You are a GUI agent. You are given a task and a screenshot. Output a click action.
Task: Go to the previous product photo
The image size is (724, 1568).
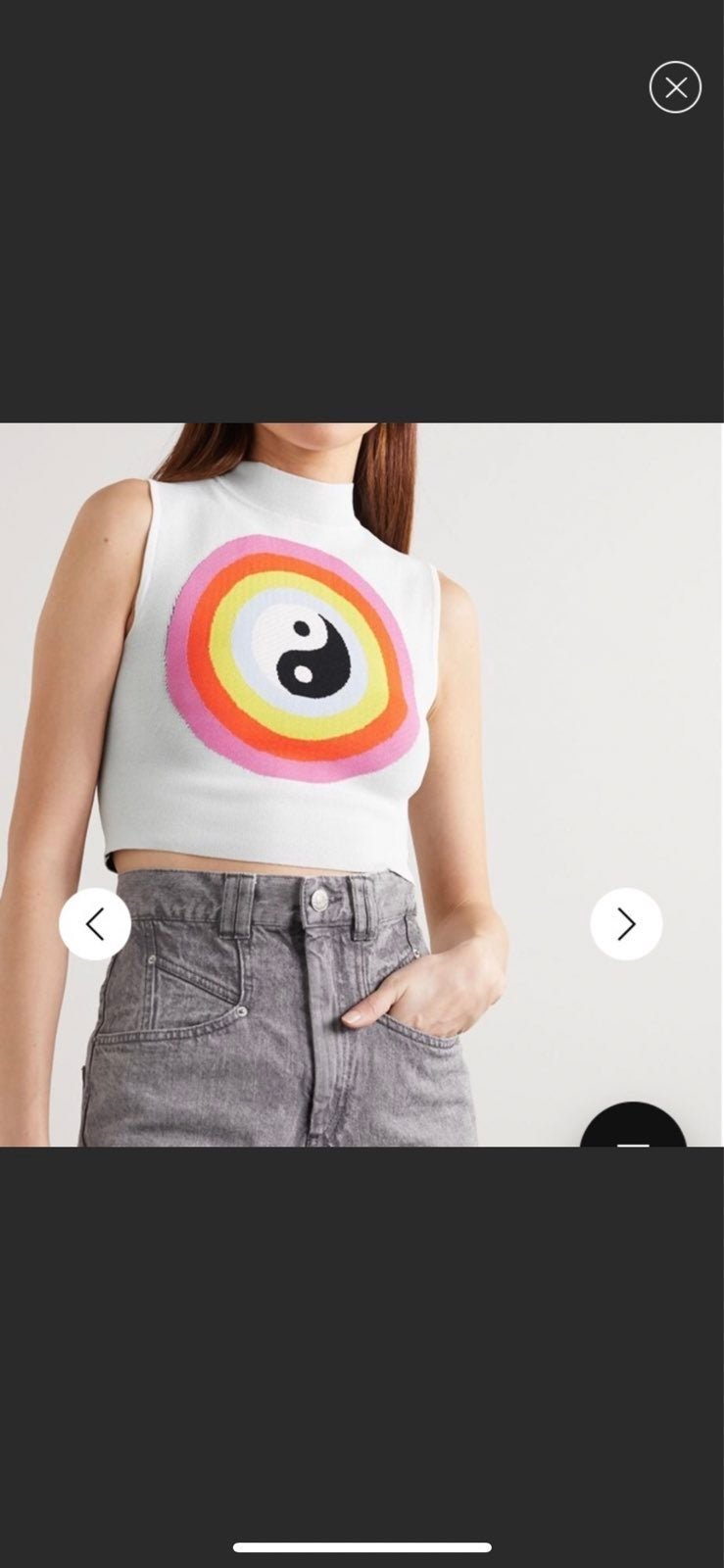95,923
